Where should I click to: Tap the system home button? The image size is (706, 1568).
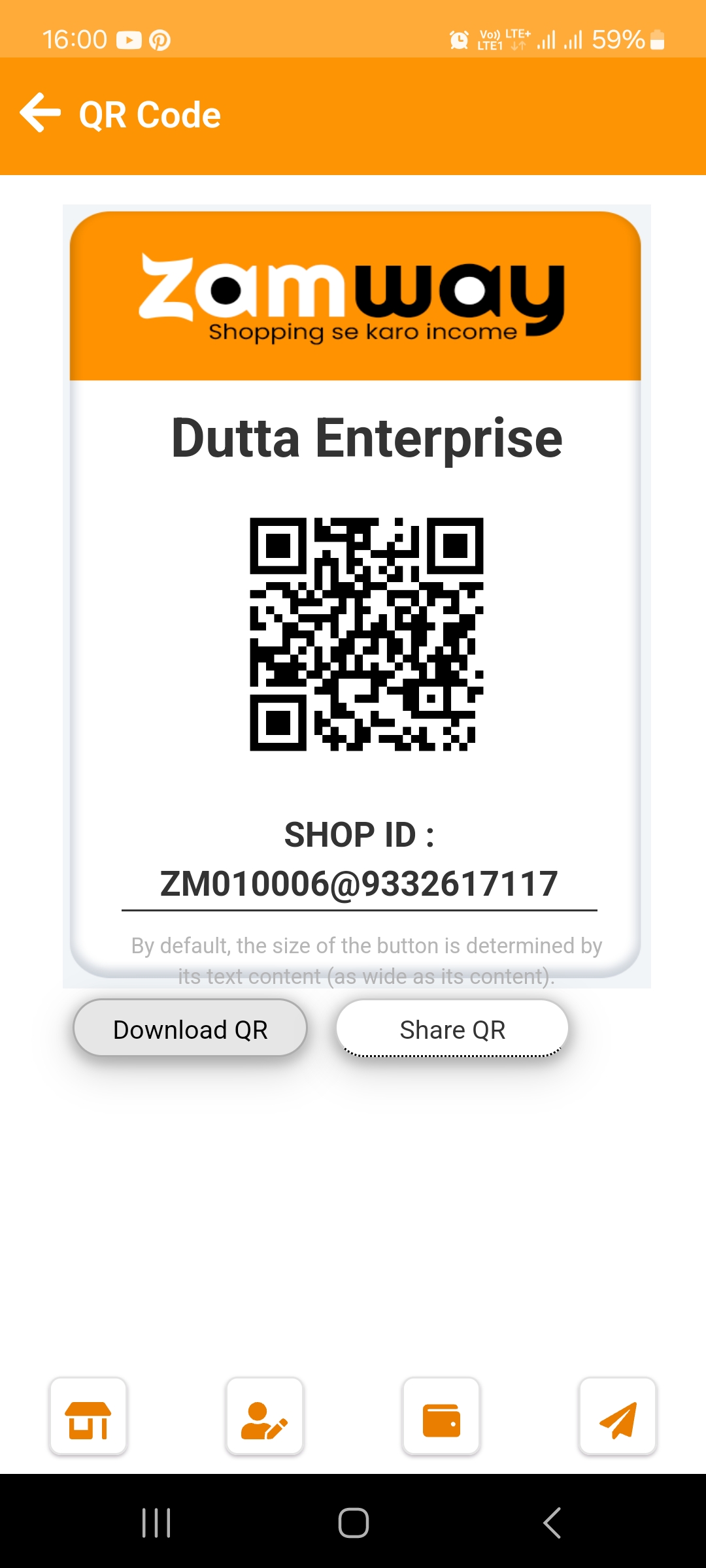click(x=353, y=1523)
